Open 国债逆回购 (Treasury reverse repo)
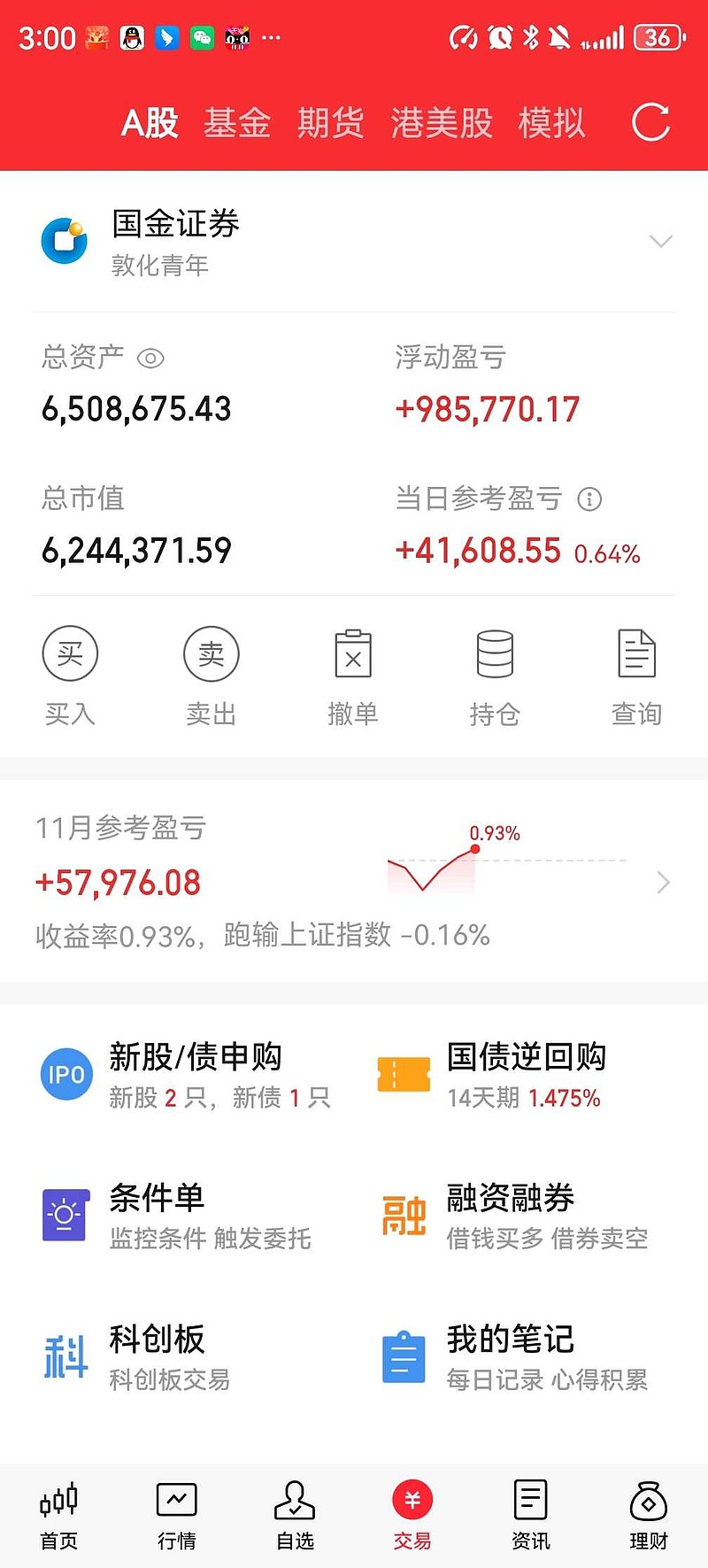The width and height of the screenshot is (708, 1568). (513, 1074)
